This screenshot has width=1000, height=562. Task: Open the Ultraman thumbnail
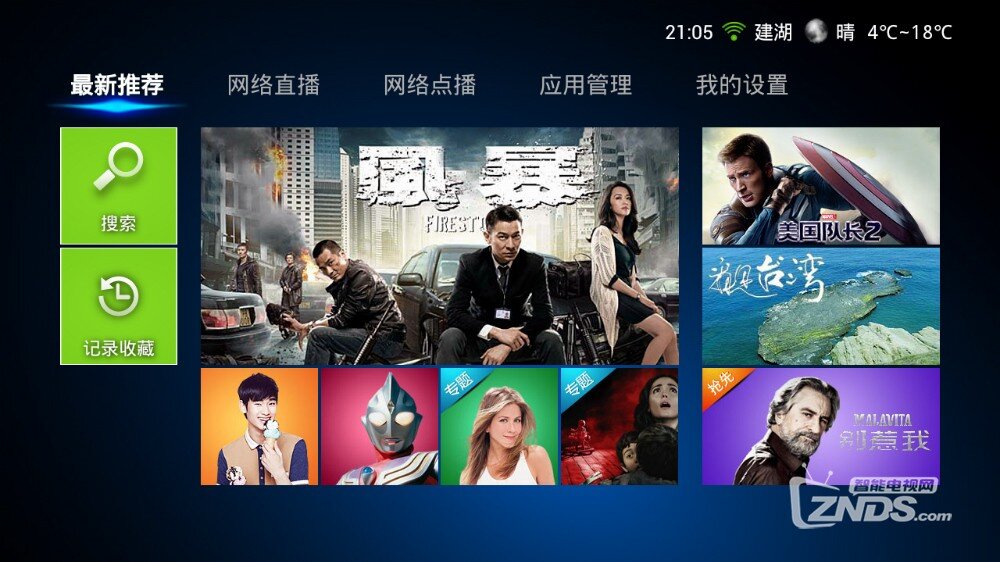379,427
